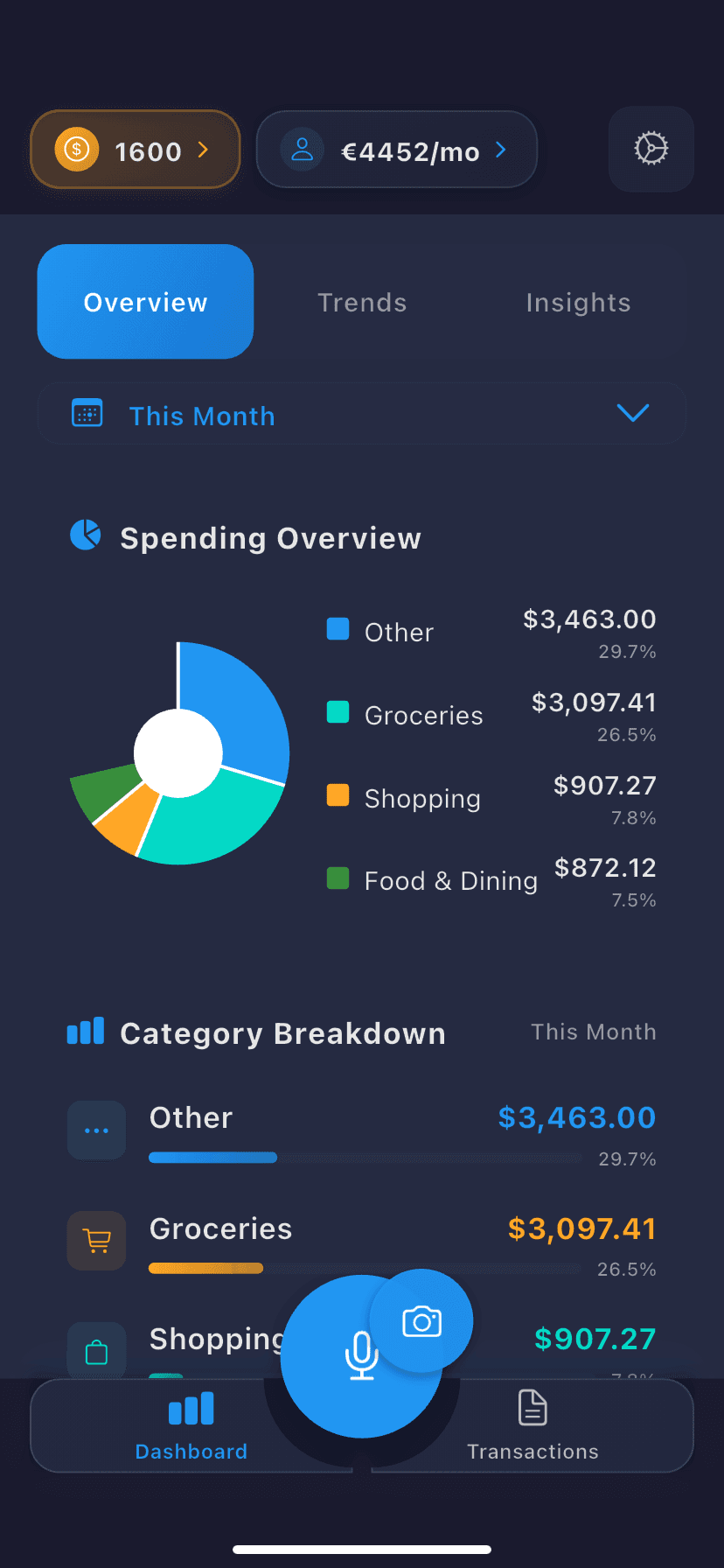The width and height of the screenshot is (724, 1568).
Task: Tap the shopping cart icon beside Groceries
Action: pos(96,1240)
